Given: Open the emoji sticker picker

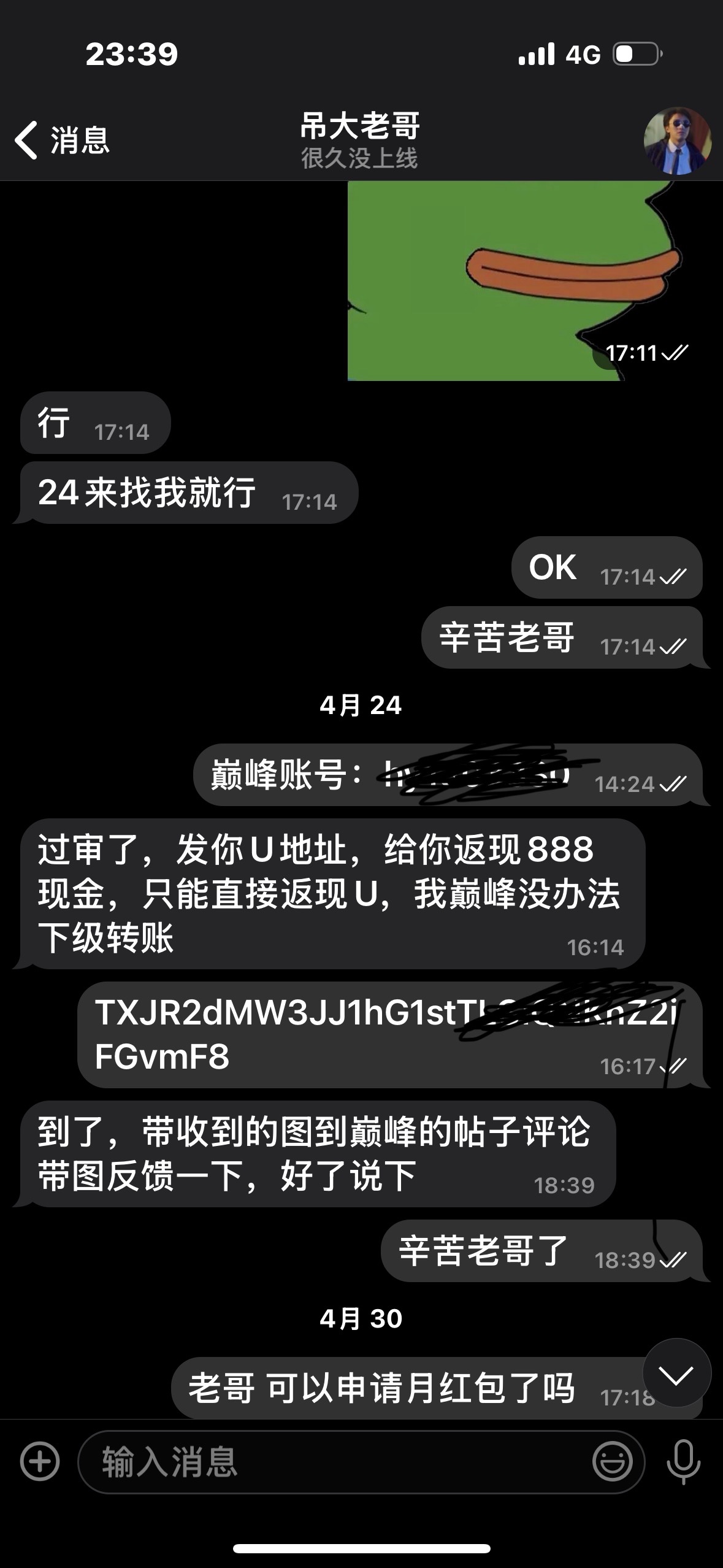Looking at the screenshot, I should (x=612, y=1462).
